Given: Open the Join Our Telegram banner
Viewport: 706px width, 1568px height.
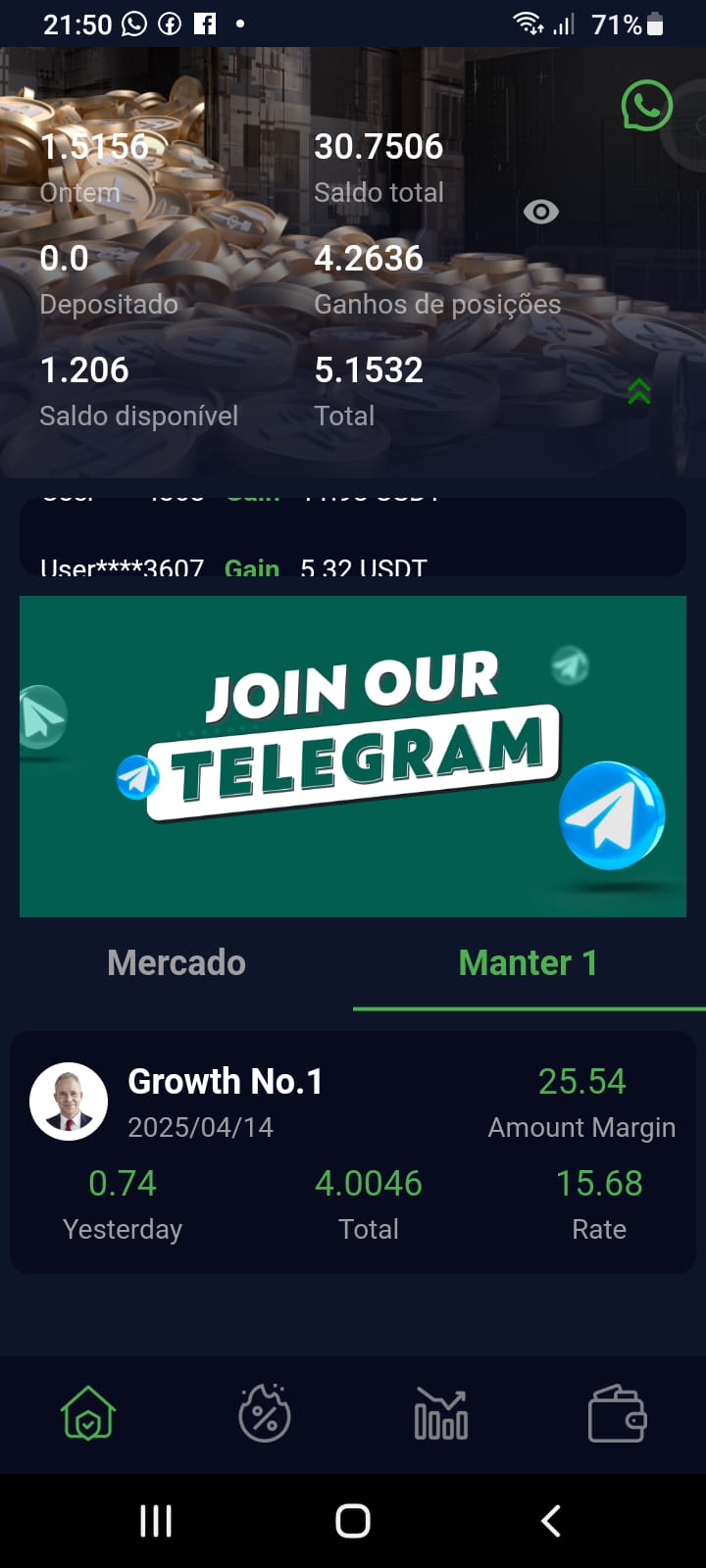Looking at the screenshot, I should pyautogui.click(x=353, y=756).
